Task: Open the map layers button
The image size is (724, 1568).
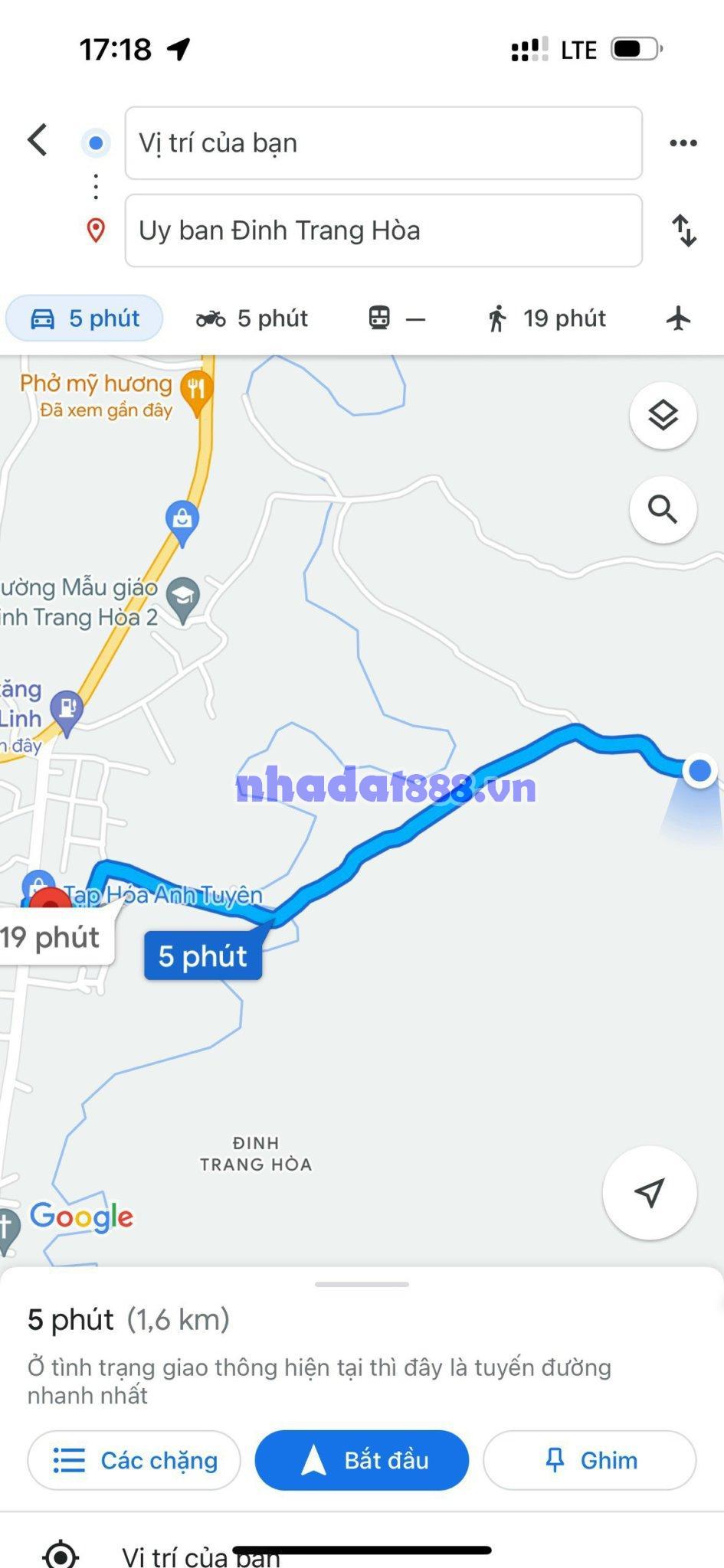Action: [x=663, y=416]
